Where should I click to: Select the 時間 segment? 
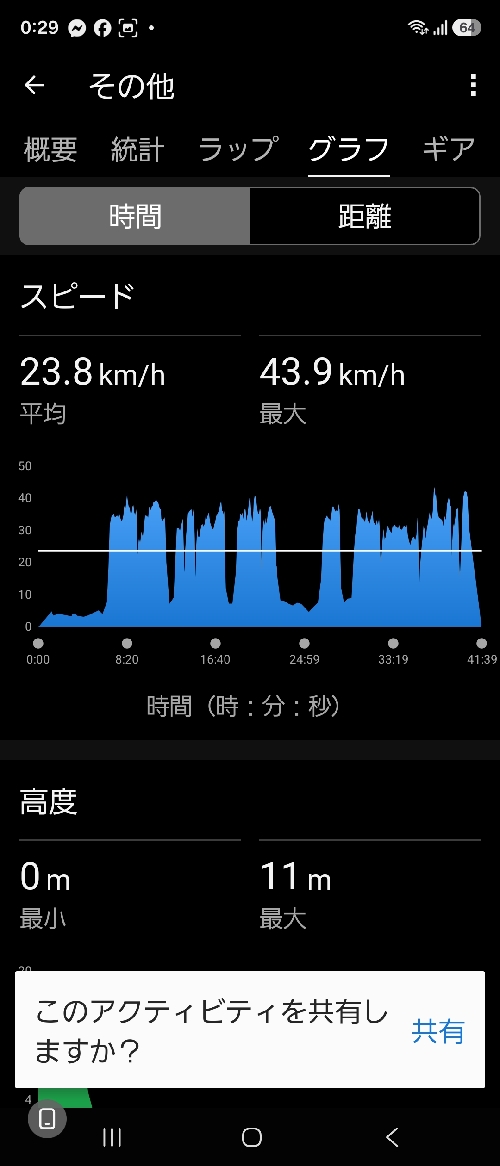(135, 216)
